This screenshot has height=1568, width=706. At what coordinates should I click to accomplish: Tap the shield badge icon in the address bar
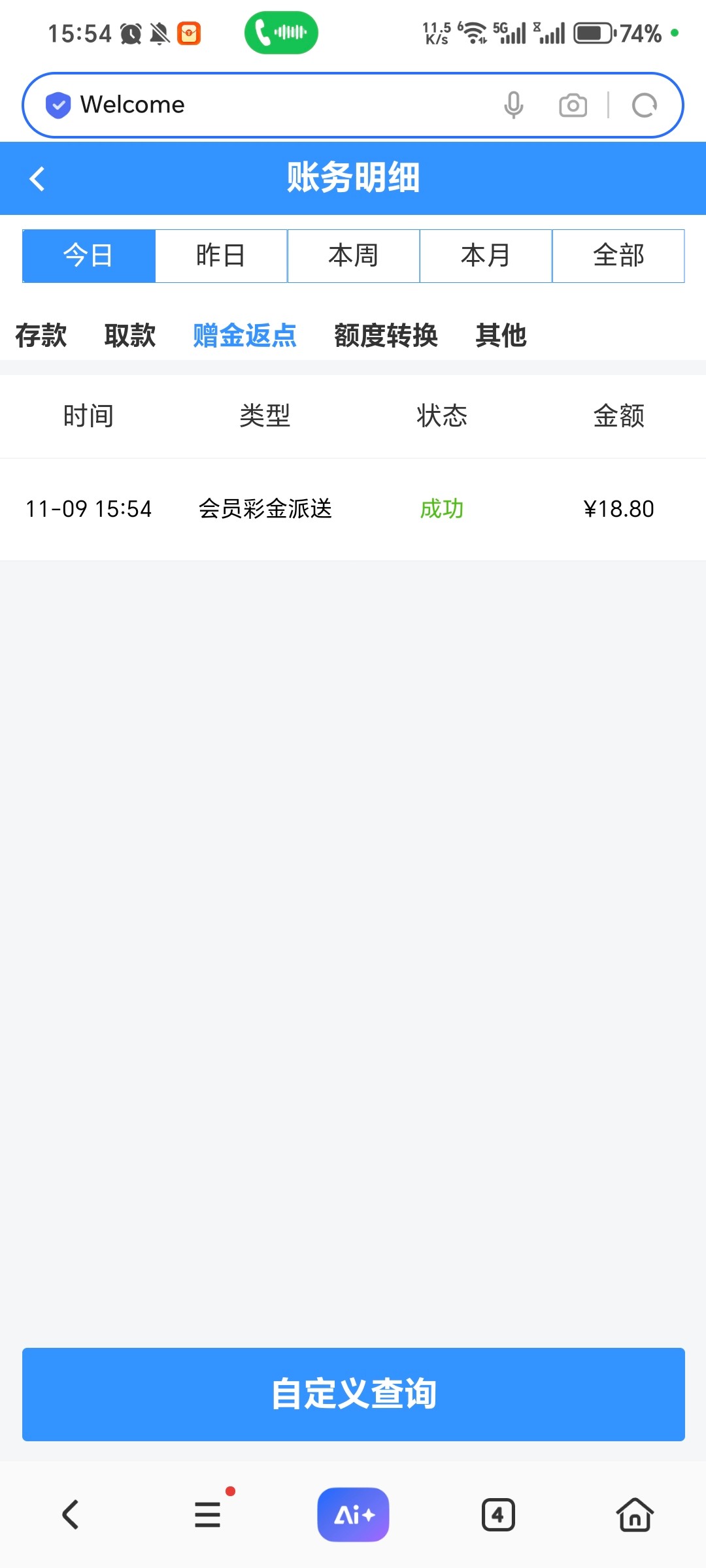click(58, 104)
